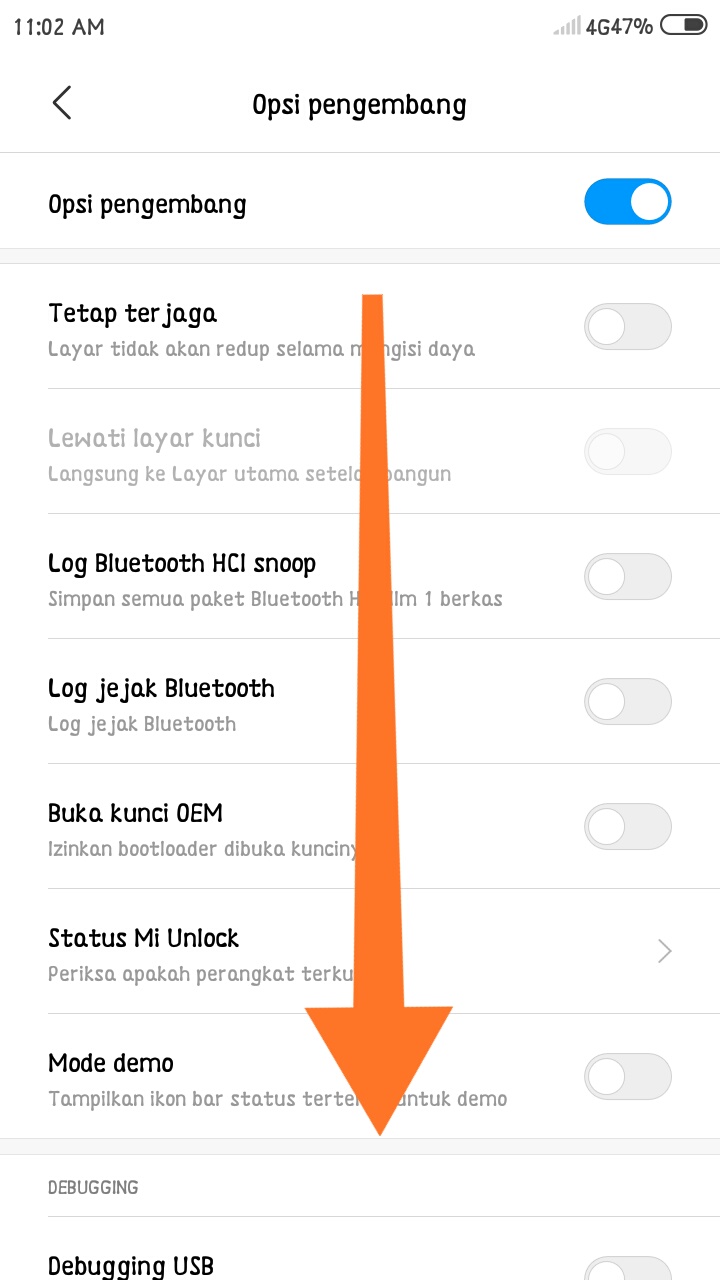Enable Tetap terjaga
This screenshot has height=1280, width=720.
point(627,327)
